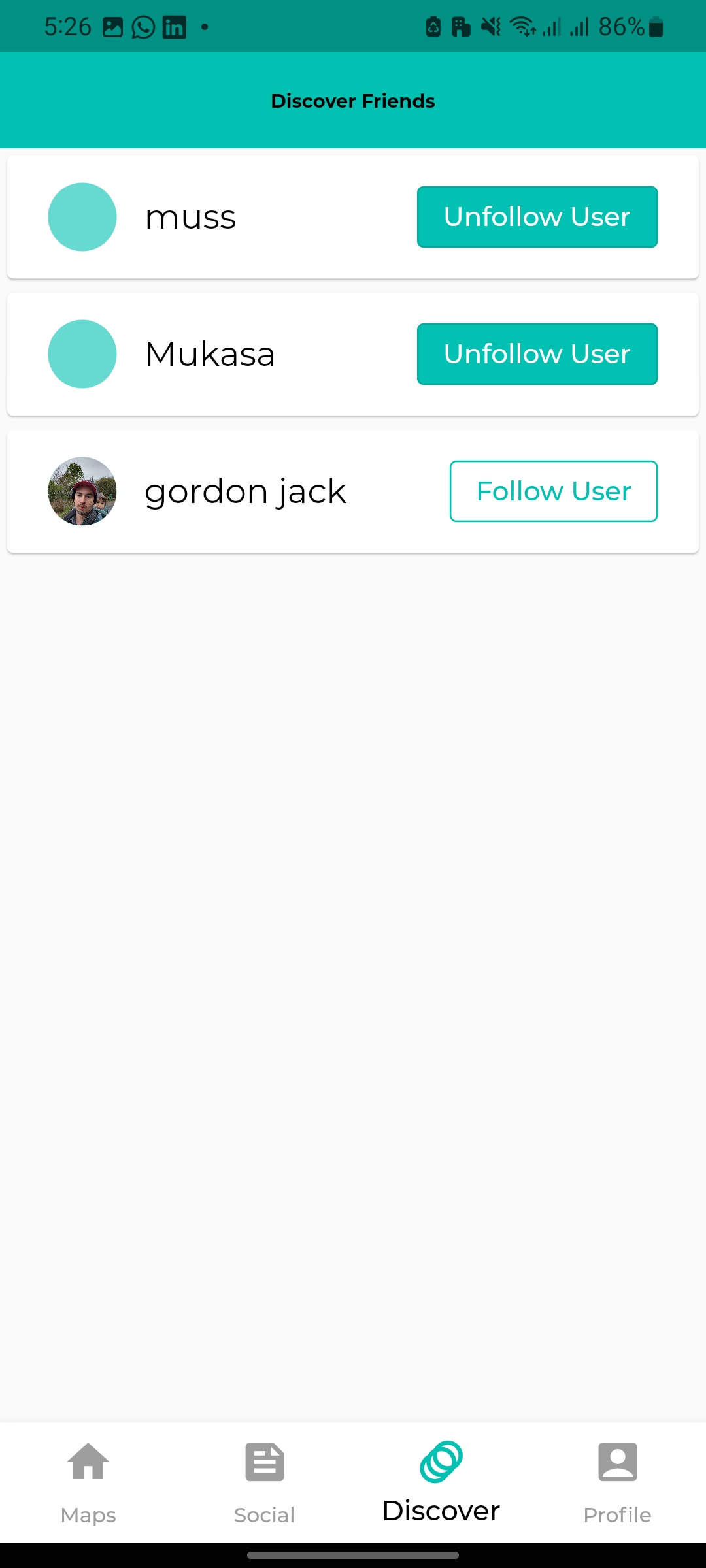Unfollow the user muss
Screen dimensions: 706x1568
[537, 217]
